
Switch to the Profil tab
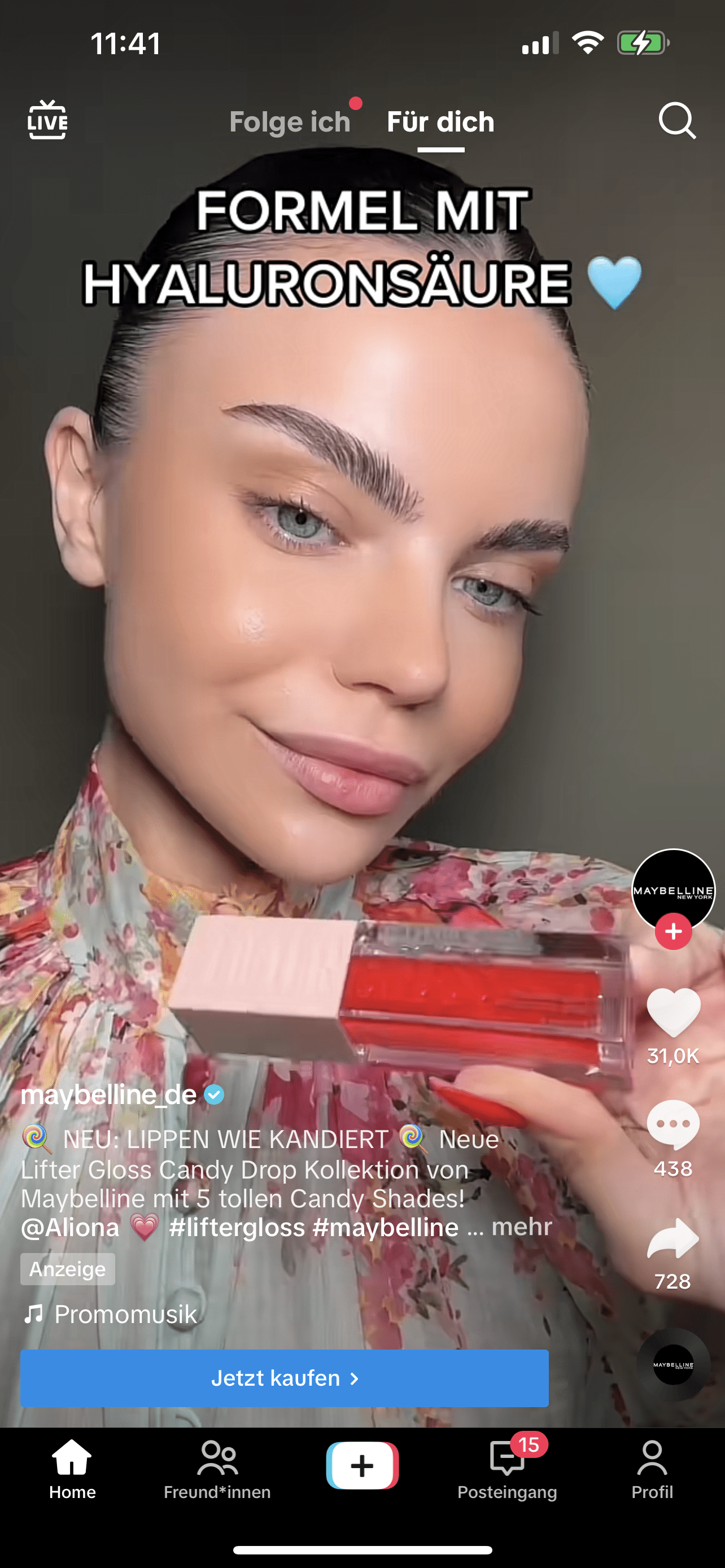tap(652, 1468)
